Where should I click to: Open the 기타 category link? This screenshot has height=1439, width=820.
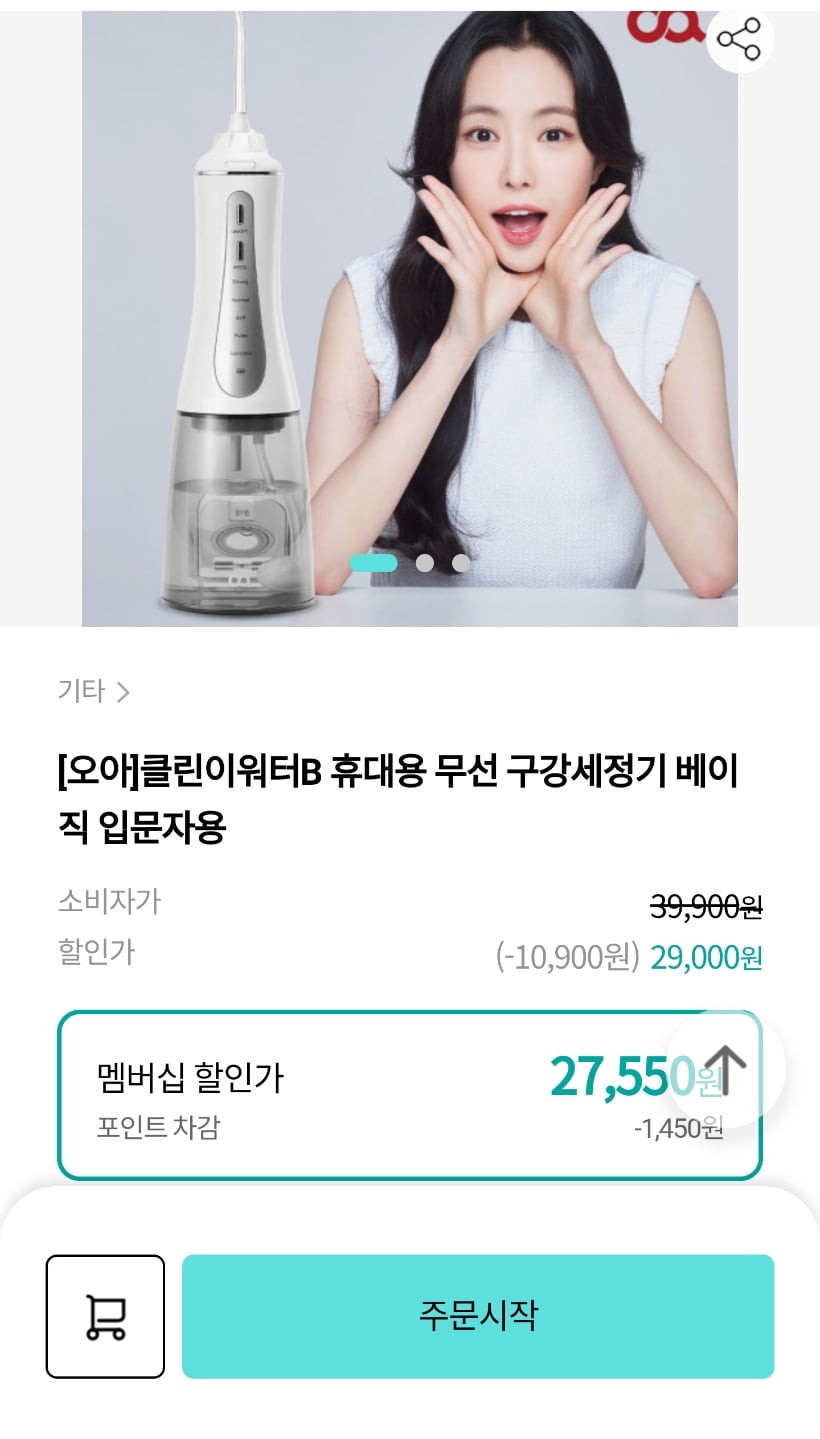[94, 691]
